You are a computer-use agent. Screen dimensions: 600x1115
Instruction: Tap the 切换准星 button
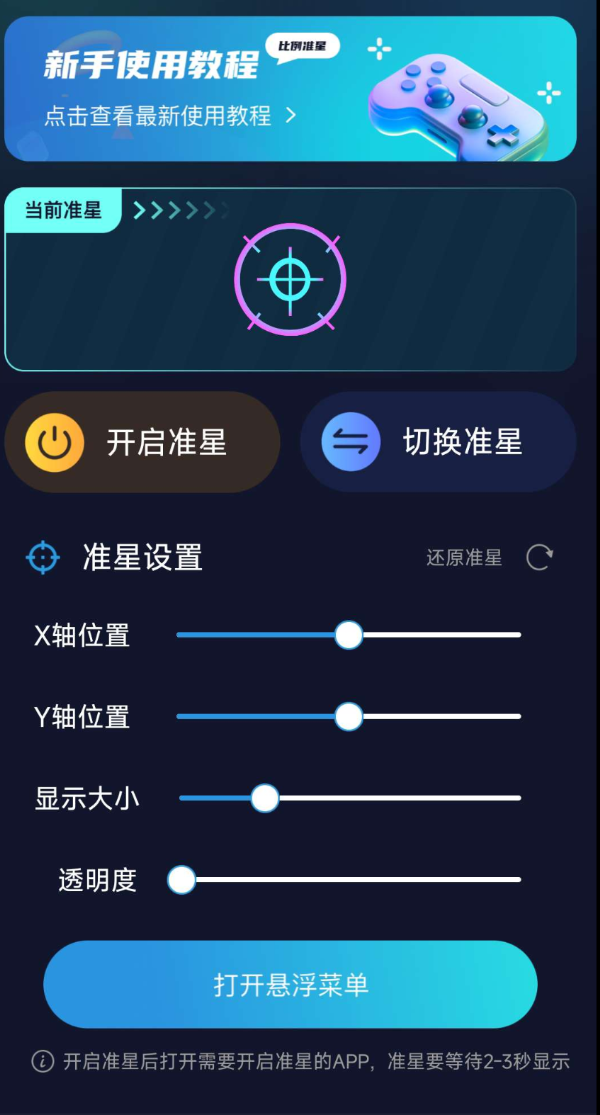pos(438,442)
